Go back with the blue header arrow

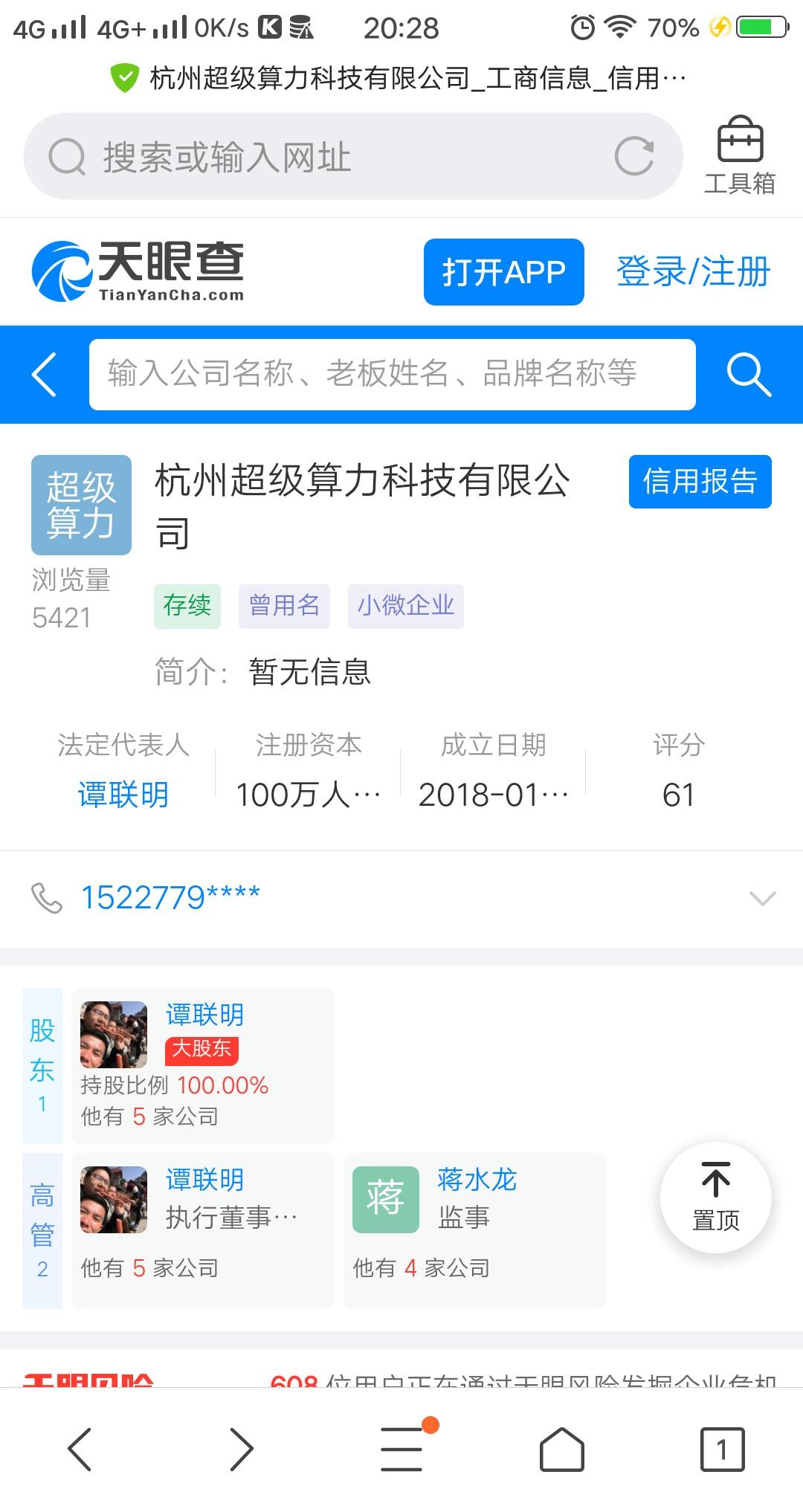coord(45,374)
